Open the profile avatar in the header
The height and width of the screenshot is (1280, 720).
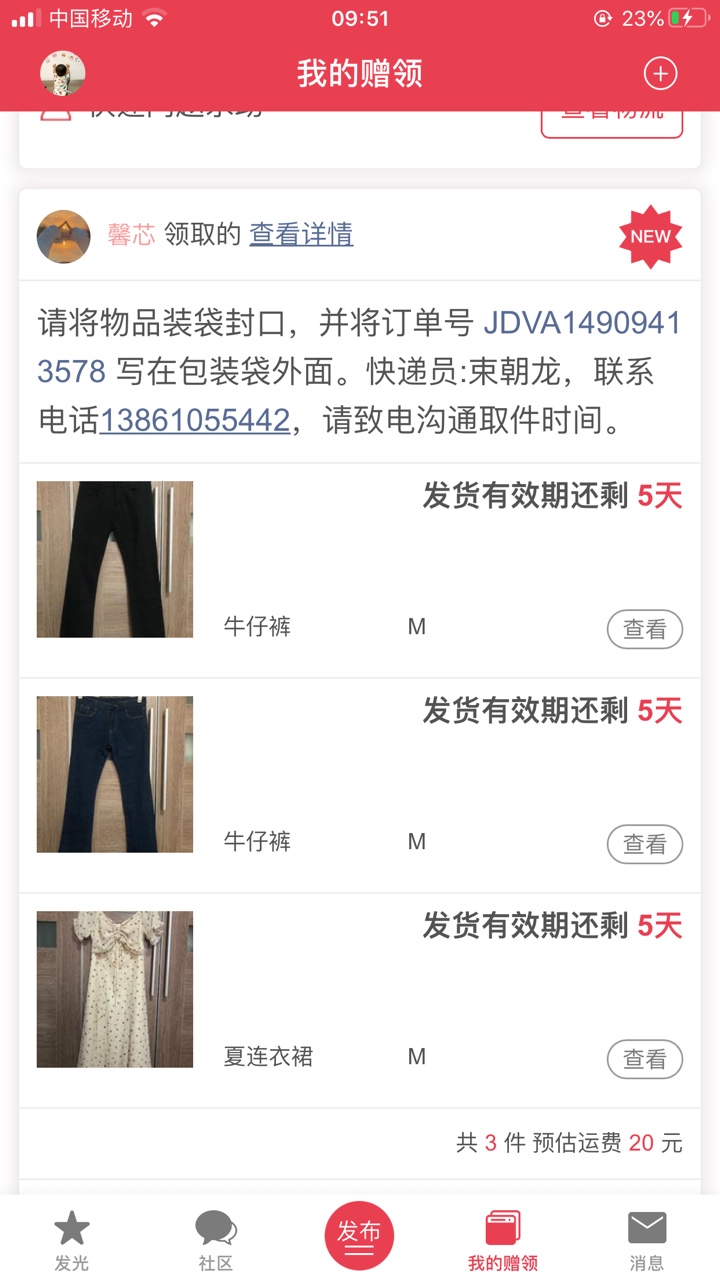tap(62, 73)
